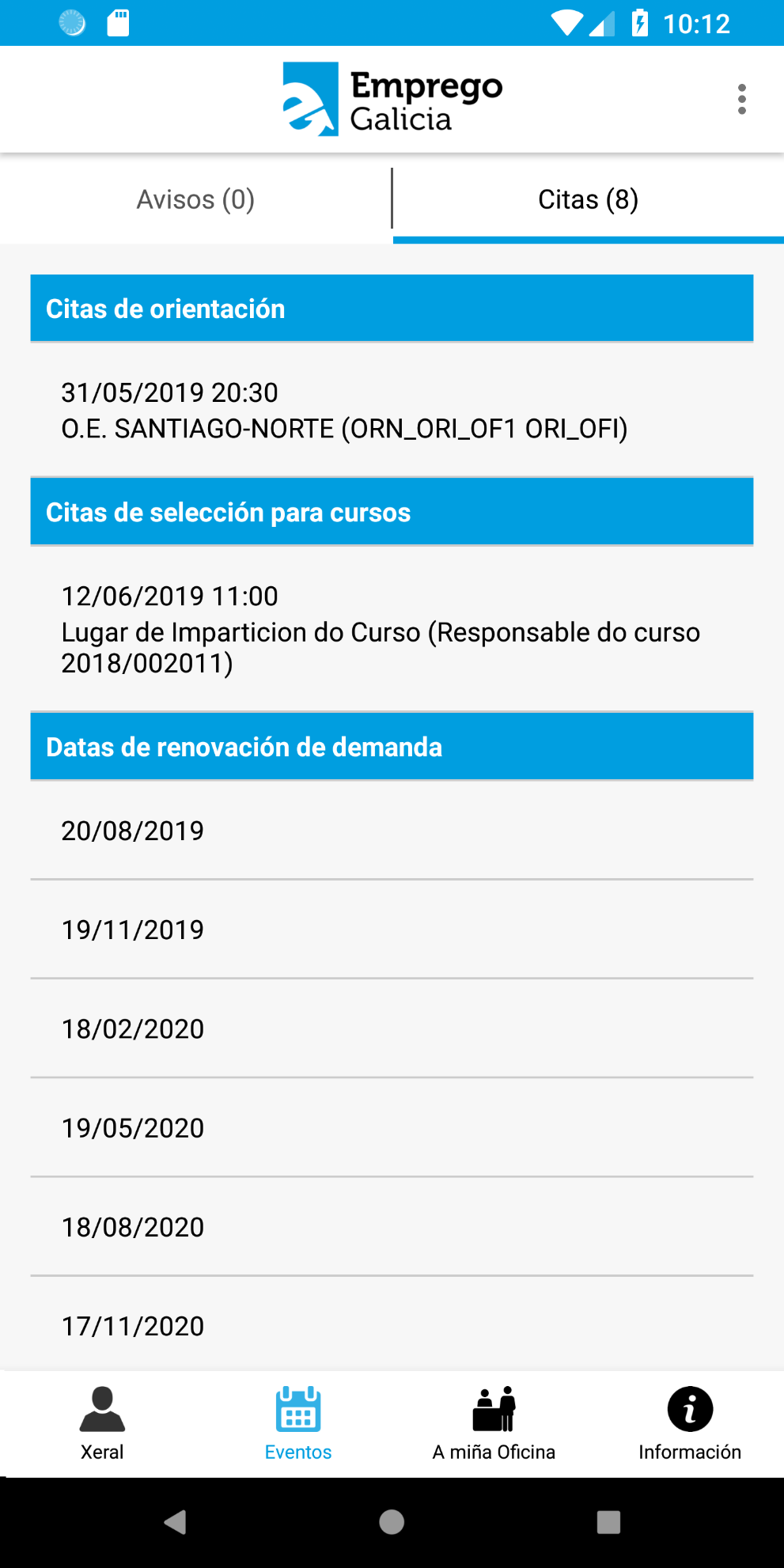Go to the Android home screen
784x1568 pixels.
(x=392, y=1522)
